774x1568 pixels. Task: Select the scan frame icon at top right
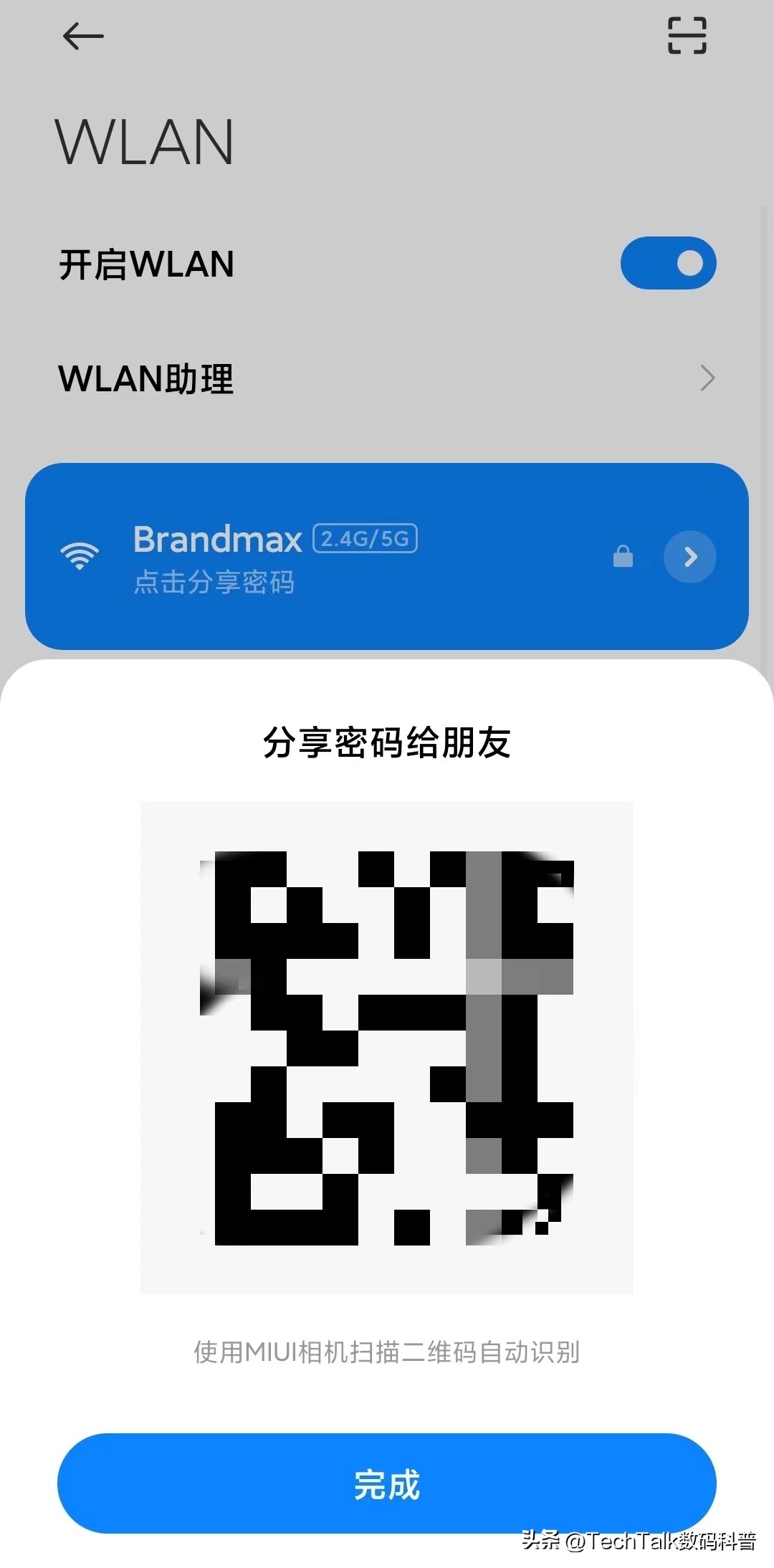point(687,34)
